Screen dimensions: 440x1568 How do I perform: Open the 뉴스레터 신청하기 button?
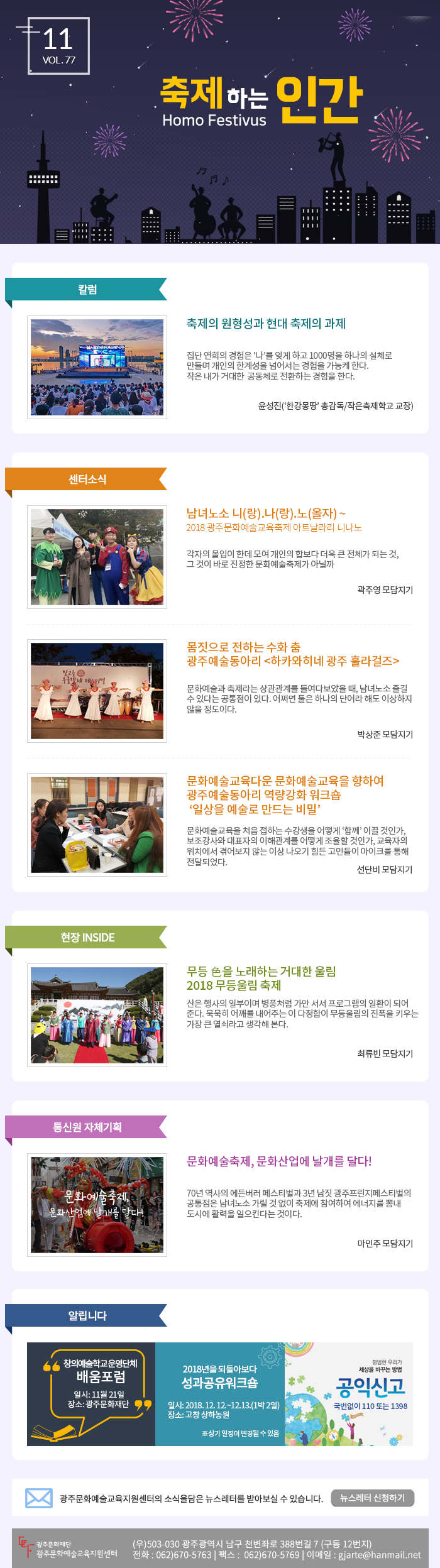click(372, 1498)
